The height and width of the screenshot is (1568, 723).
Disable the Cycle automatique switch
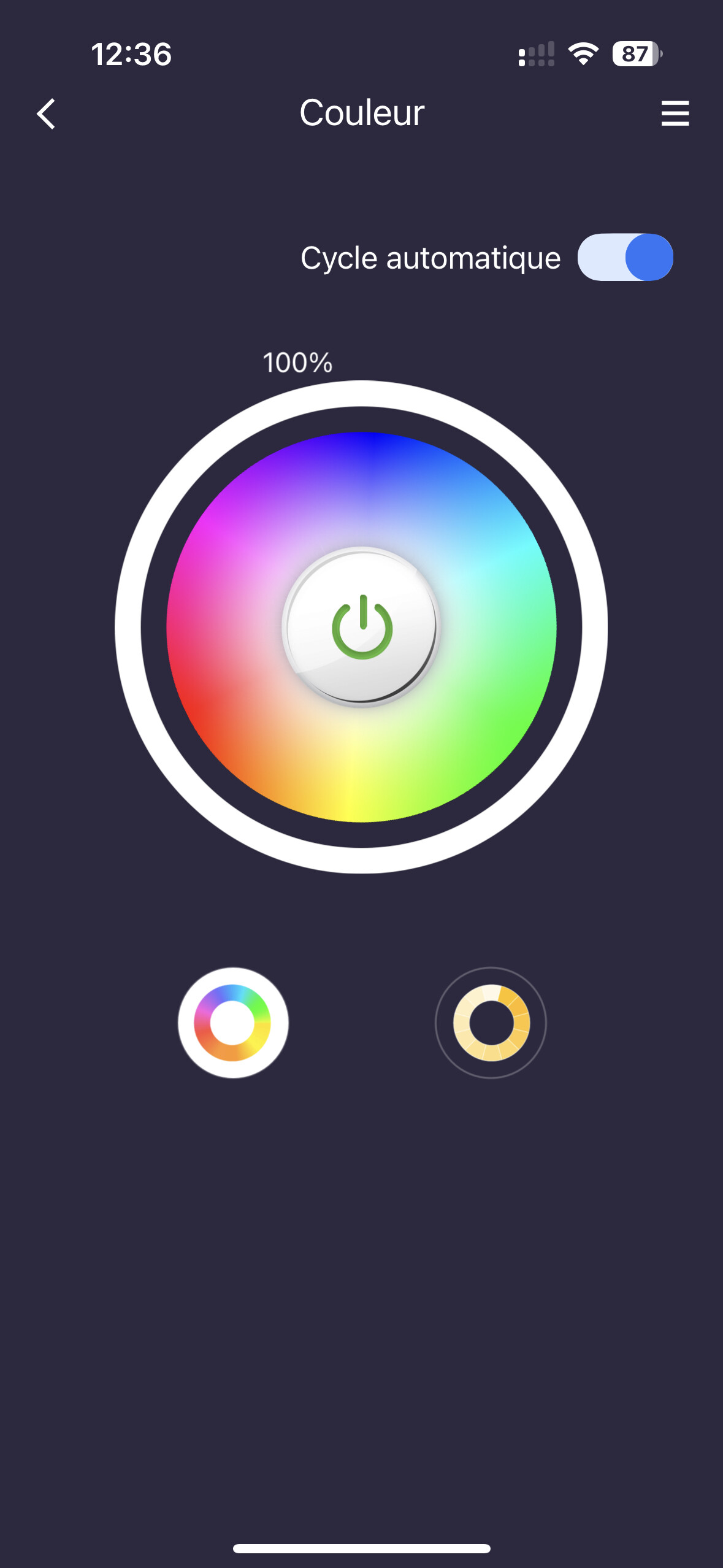coord(625,257)
